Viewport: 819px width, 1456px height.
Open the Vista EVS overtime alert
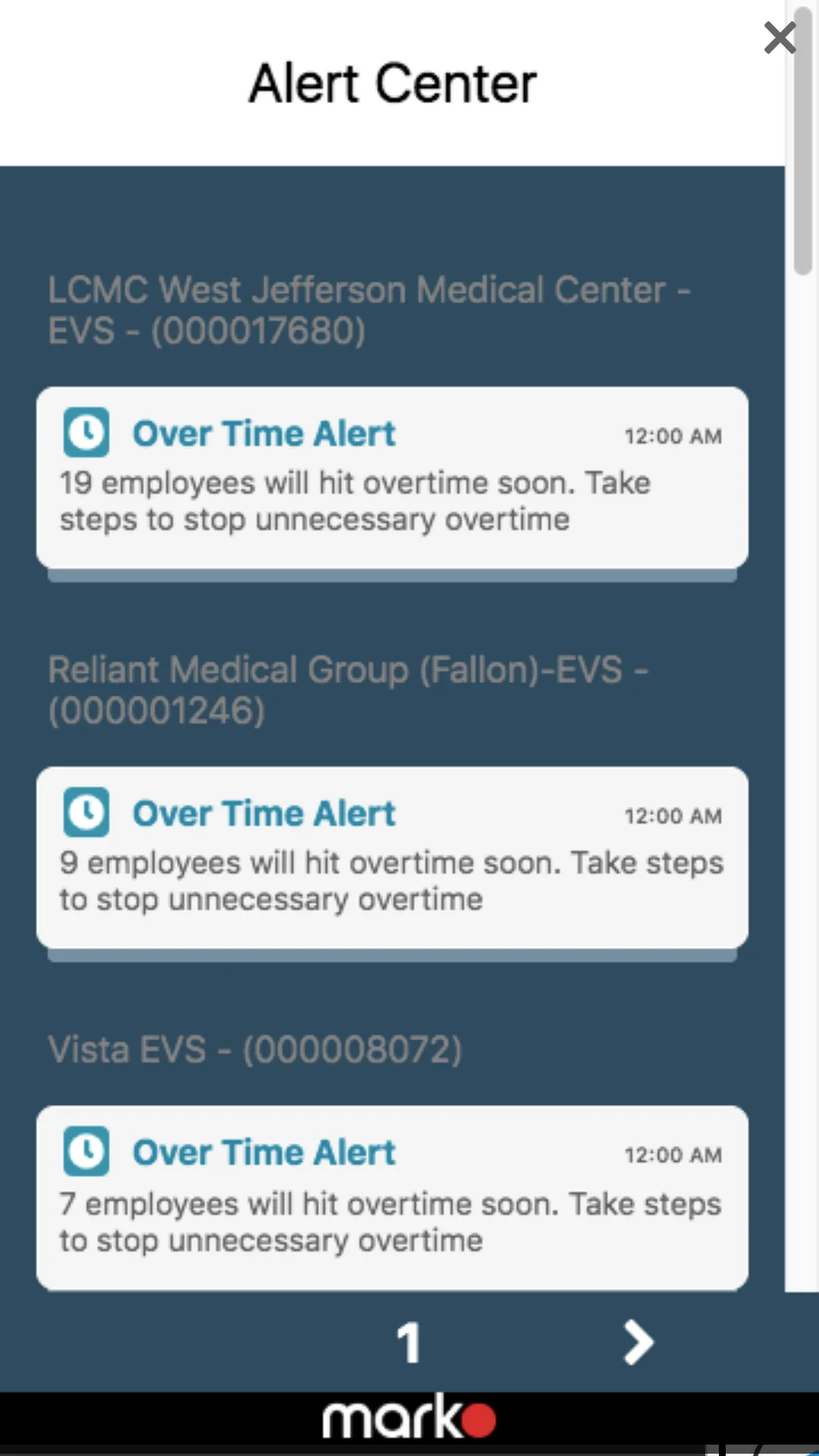tap(392, 1197)
